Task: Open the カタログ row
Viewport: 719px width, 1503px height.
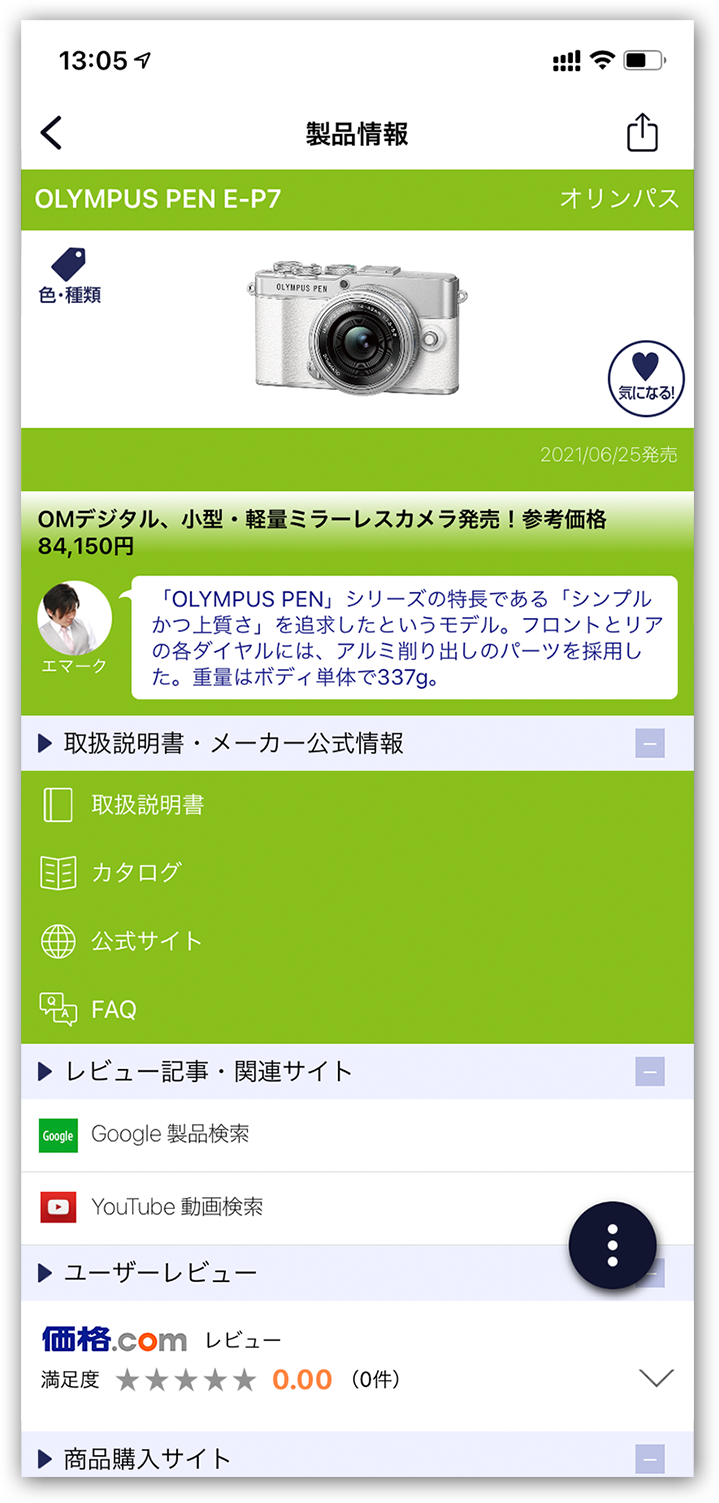Action: pyautogui.click(x=135, y=872)
